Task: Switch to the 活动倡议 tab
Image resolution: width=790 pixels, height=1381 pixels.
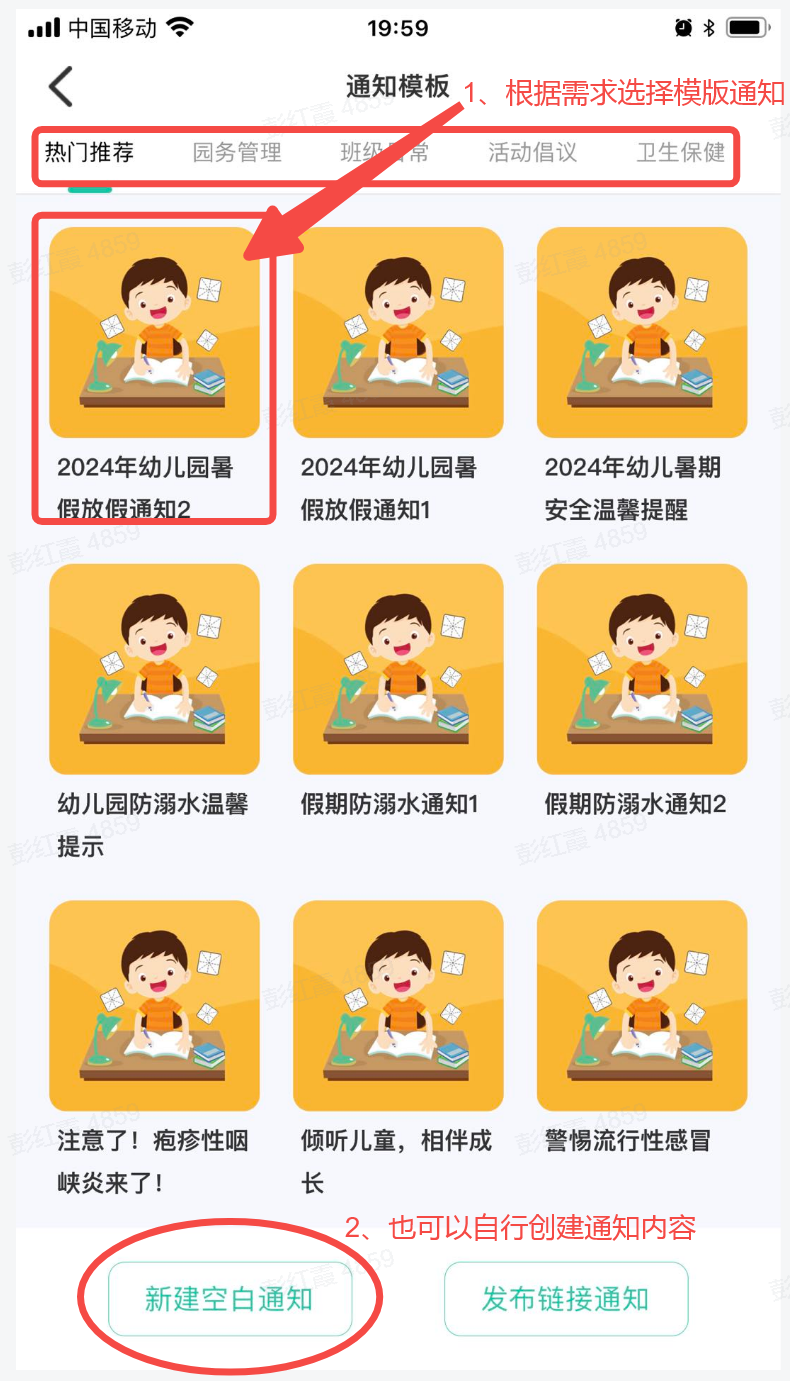Action: tap(532, 153)
